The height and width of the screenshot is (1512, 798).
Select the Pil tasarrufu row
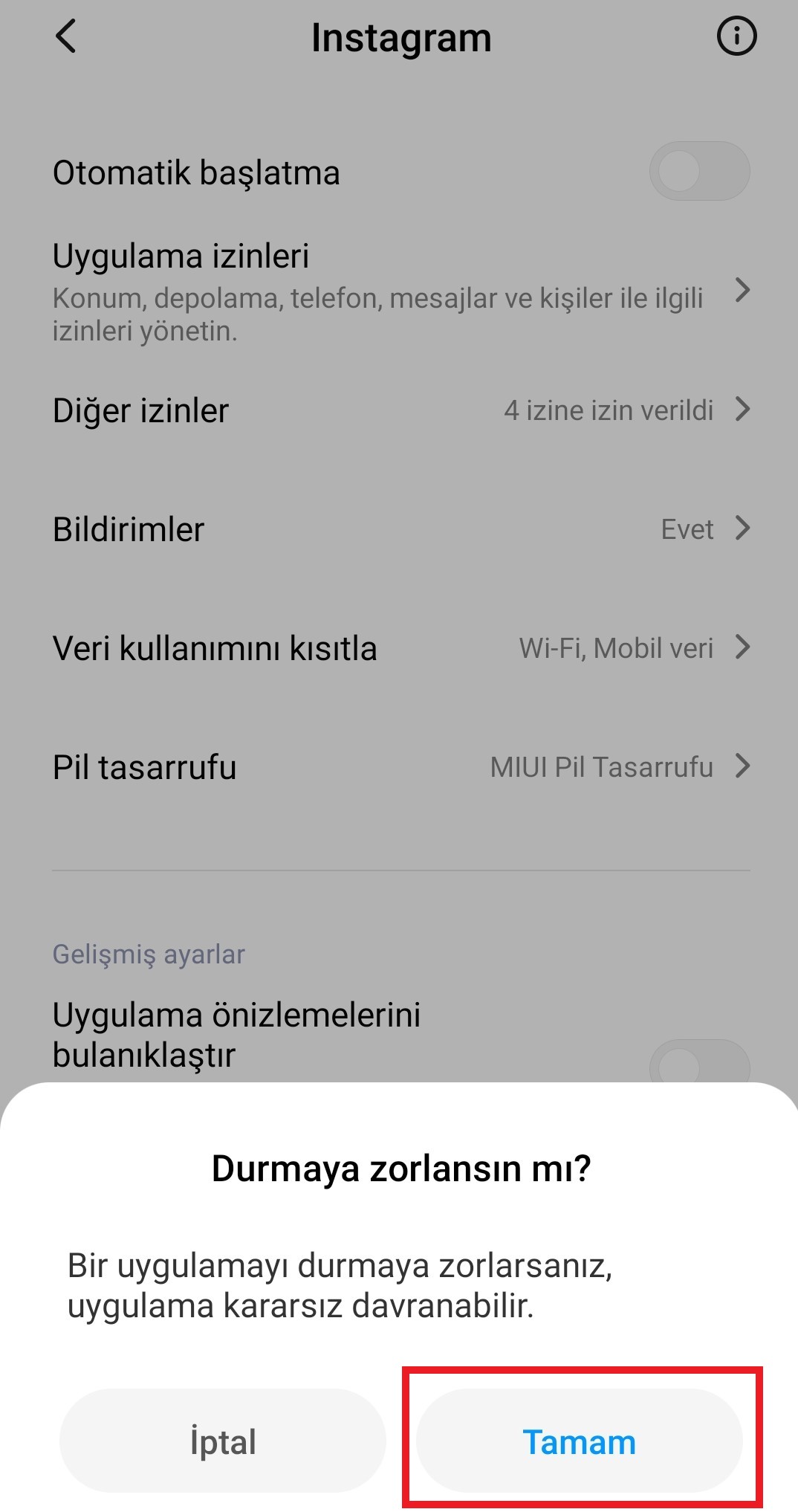click(143, 767)
